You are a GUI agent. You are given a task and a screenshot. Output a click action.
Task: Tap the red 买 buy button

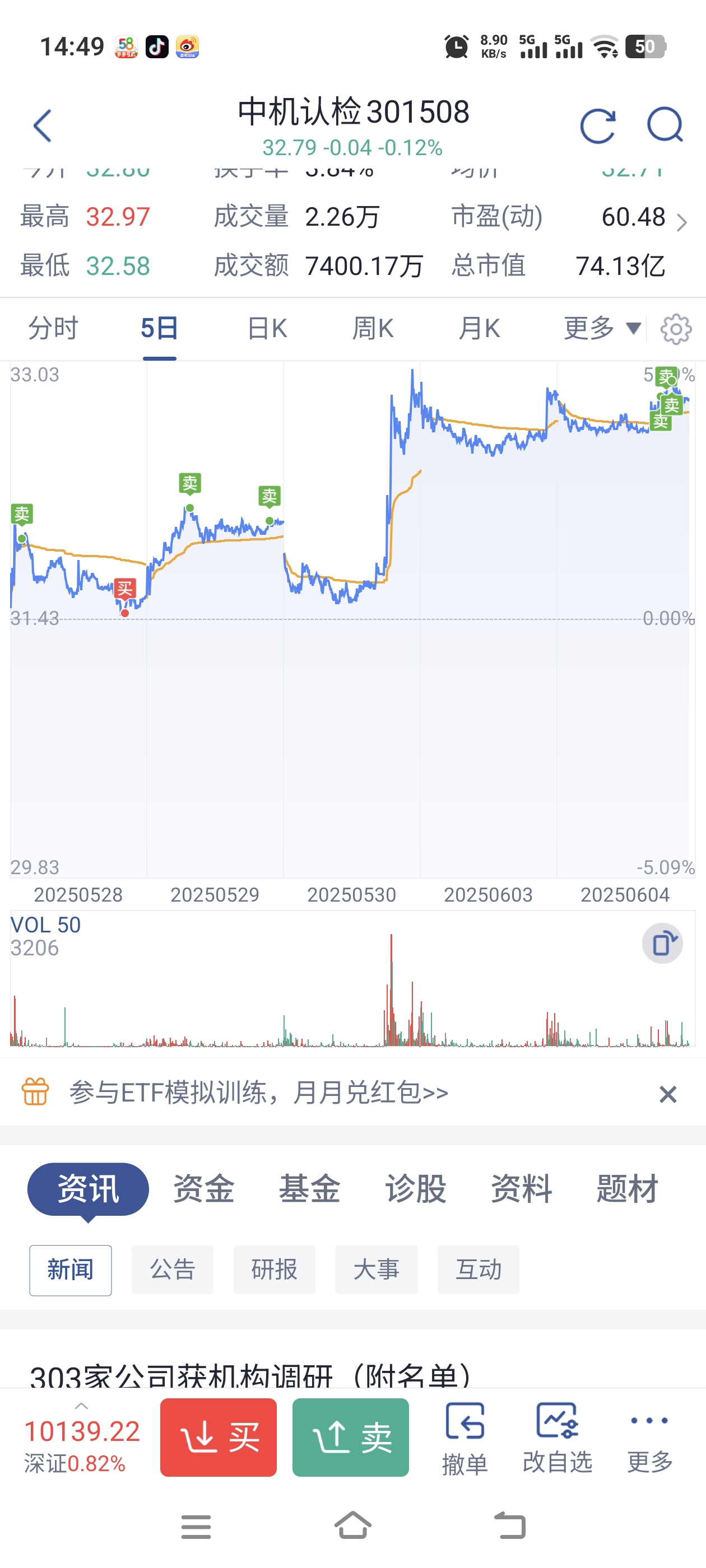pos(218,1437)
